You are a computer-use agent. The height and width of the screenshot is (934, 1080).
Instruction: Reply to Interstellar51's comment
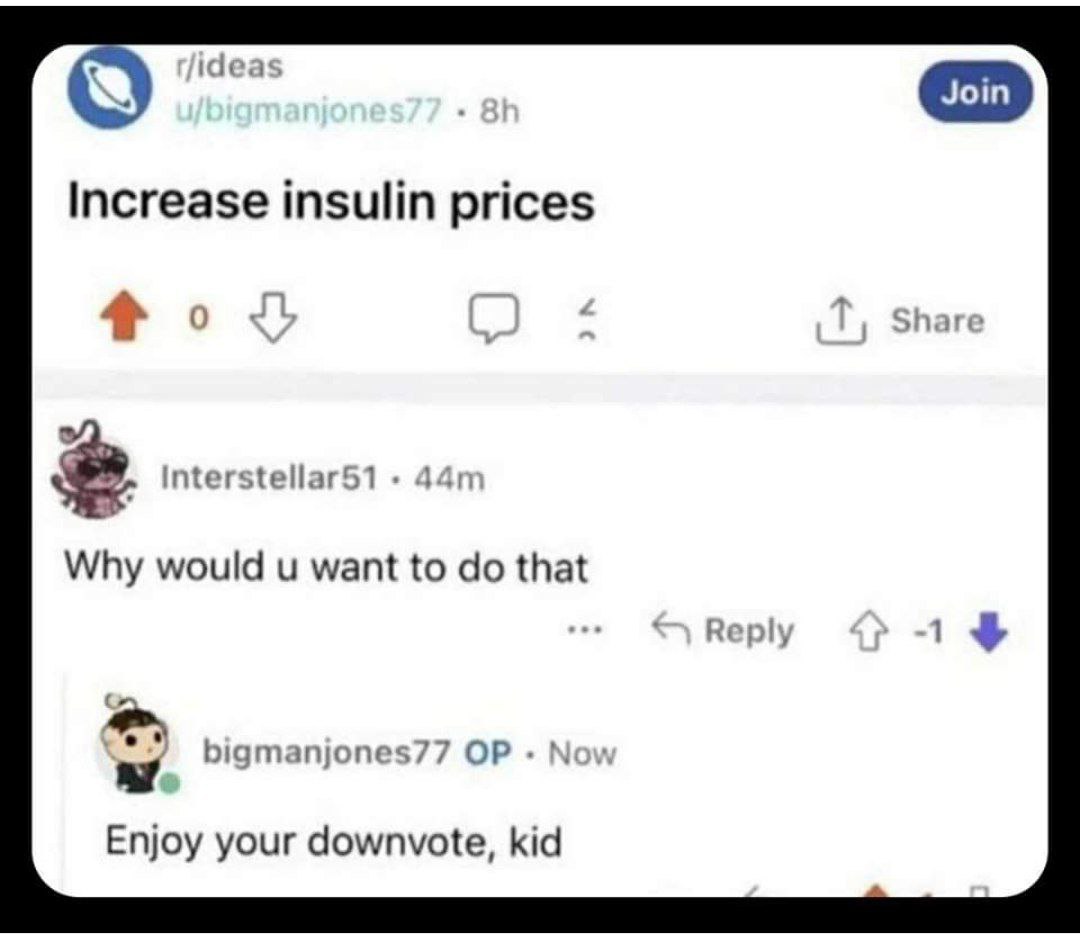point(723,631)
